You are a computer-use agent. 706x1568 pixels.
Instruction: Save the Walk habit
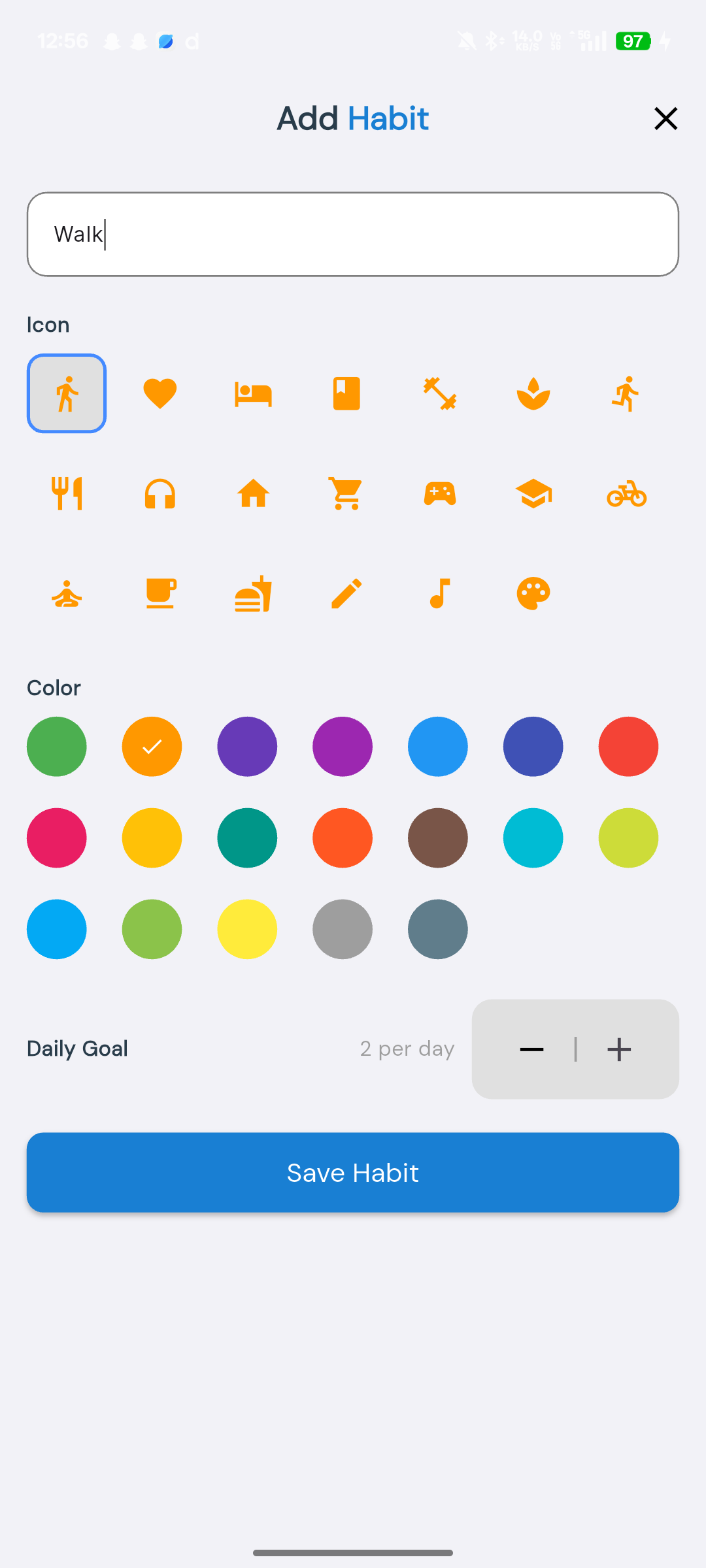point(353,1173)
